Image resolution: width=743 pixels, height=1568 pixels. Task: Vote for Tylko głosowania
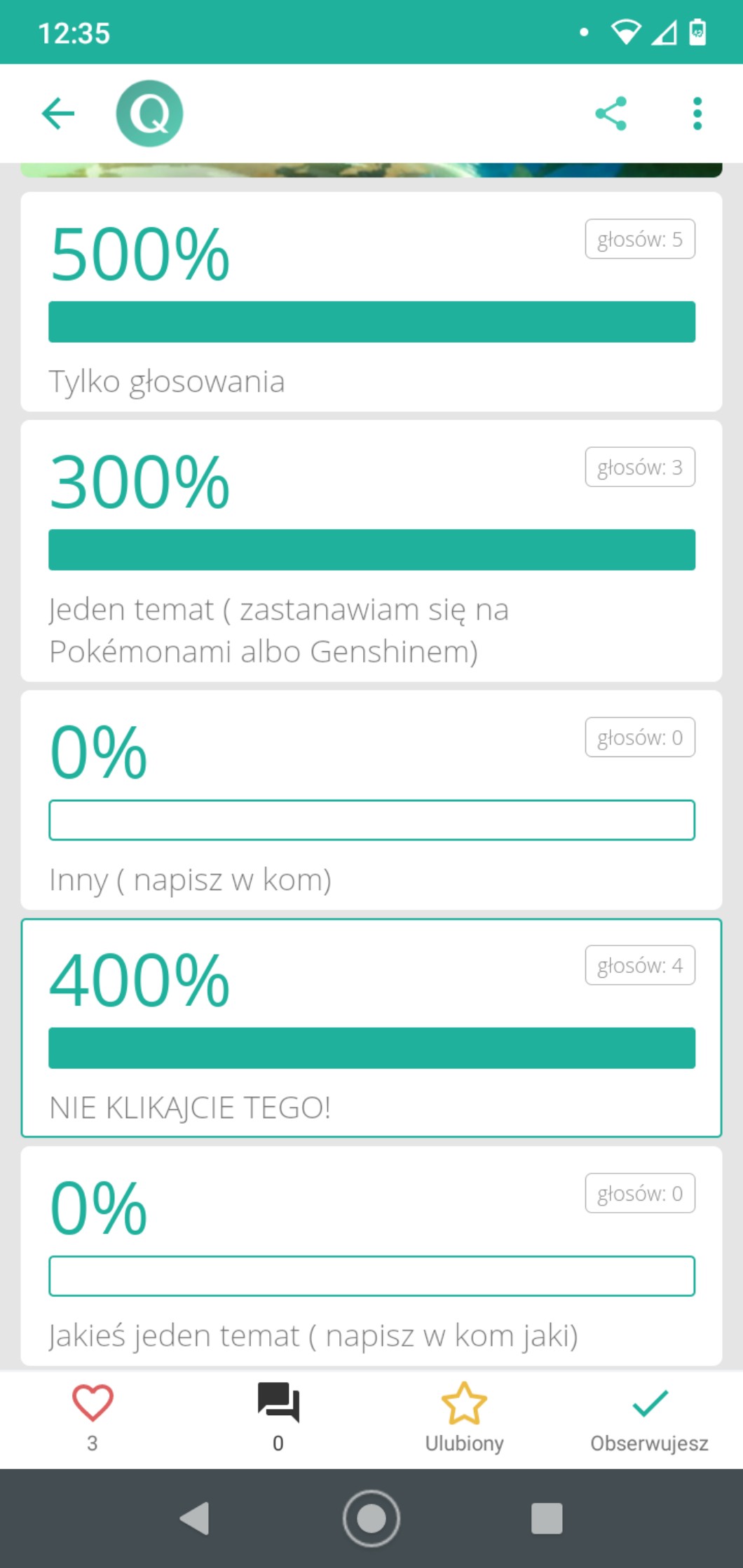click(x=371, y=301)
